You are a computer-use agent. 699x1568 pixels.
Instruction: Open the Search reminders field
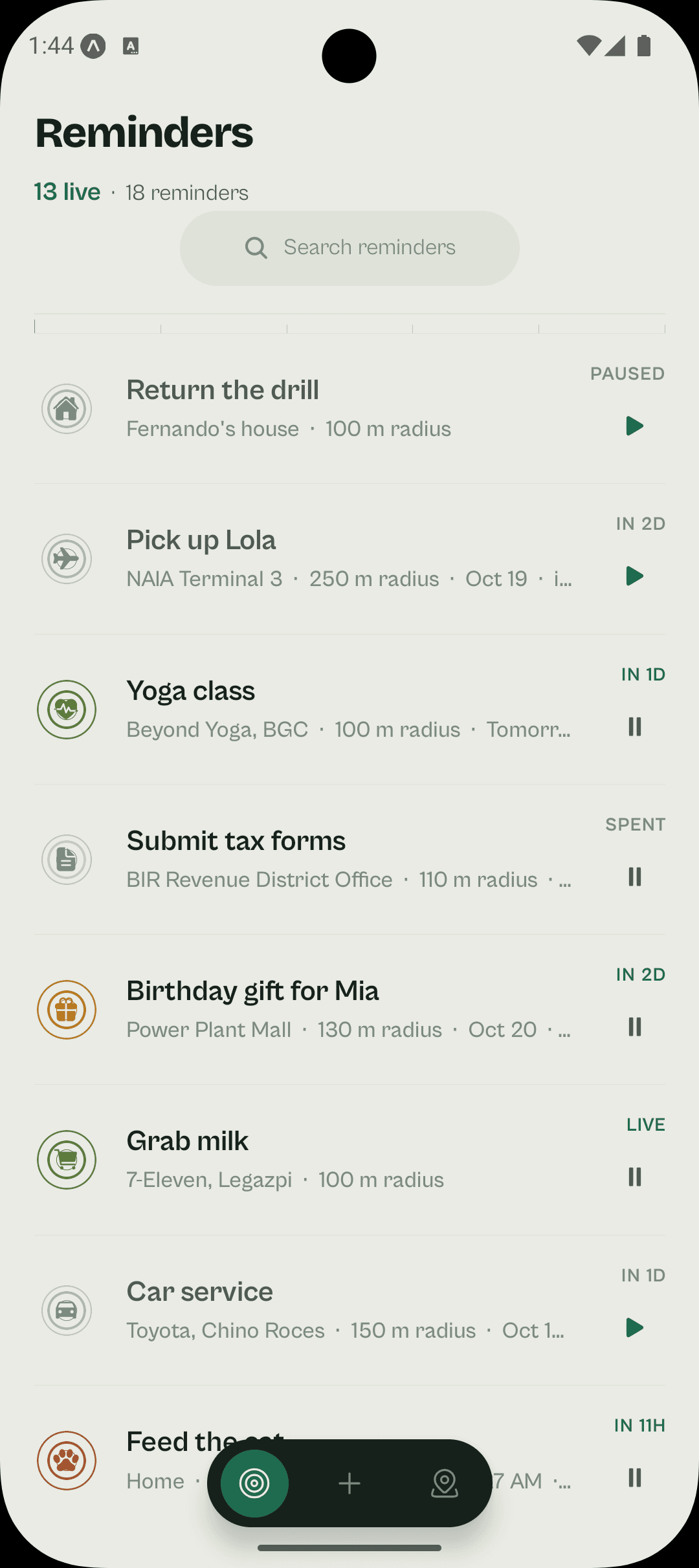349,248
